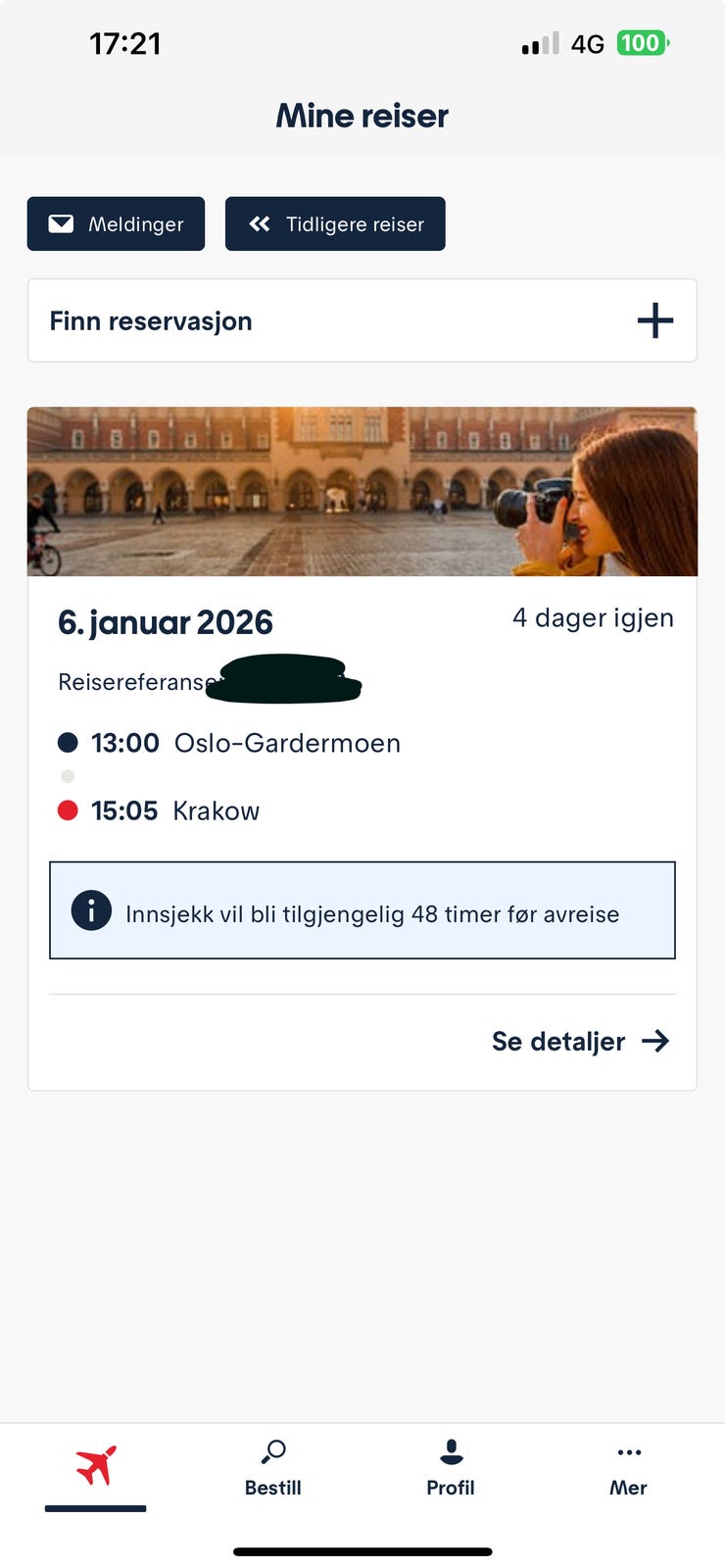Click the person icon above Profil
This screenshot has width=725, height=1568.
click(451, 1450)
